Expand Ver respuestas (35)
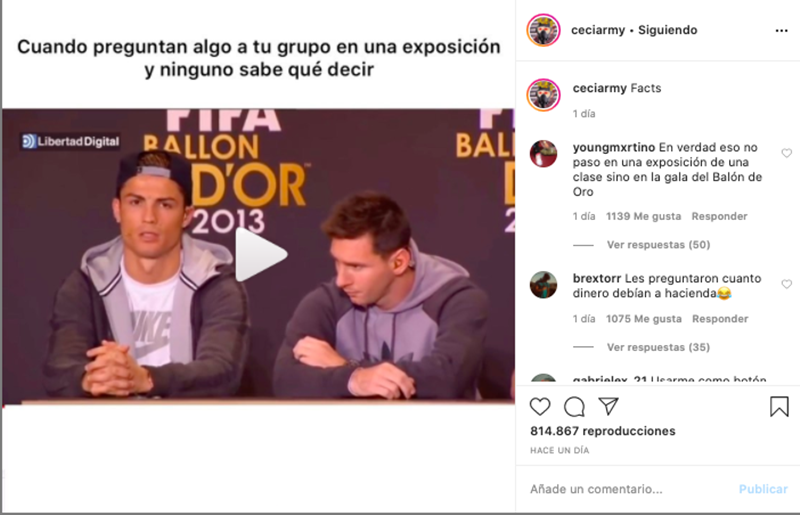 coord(658,347)
